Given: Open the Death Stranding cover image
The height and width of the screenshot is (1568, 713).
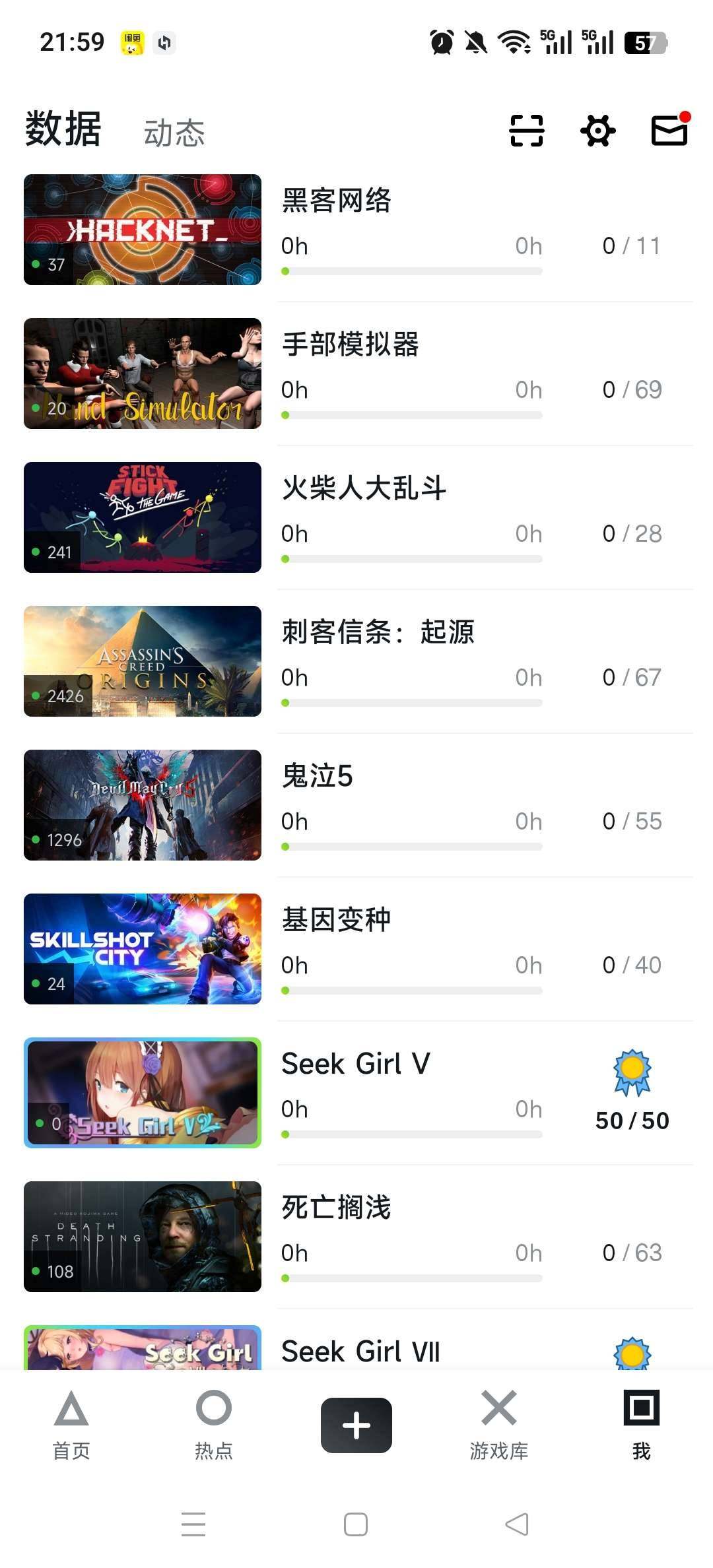Looking at the screenshot, I should [143, 1238].
